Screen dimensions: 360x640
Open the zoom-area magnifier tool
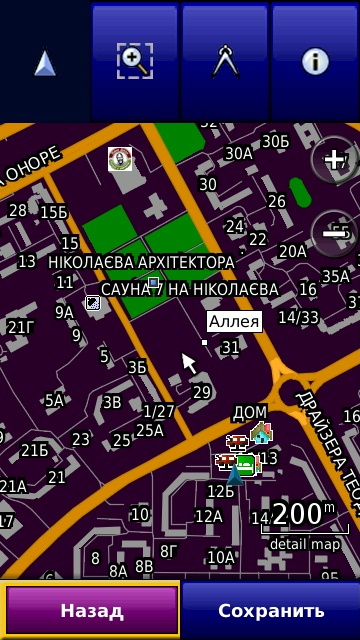pos(135,61)
